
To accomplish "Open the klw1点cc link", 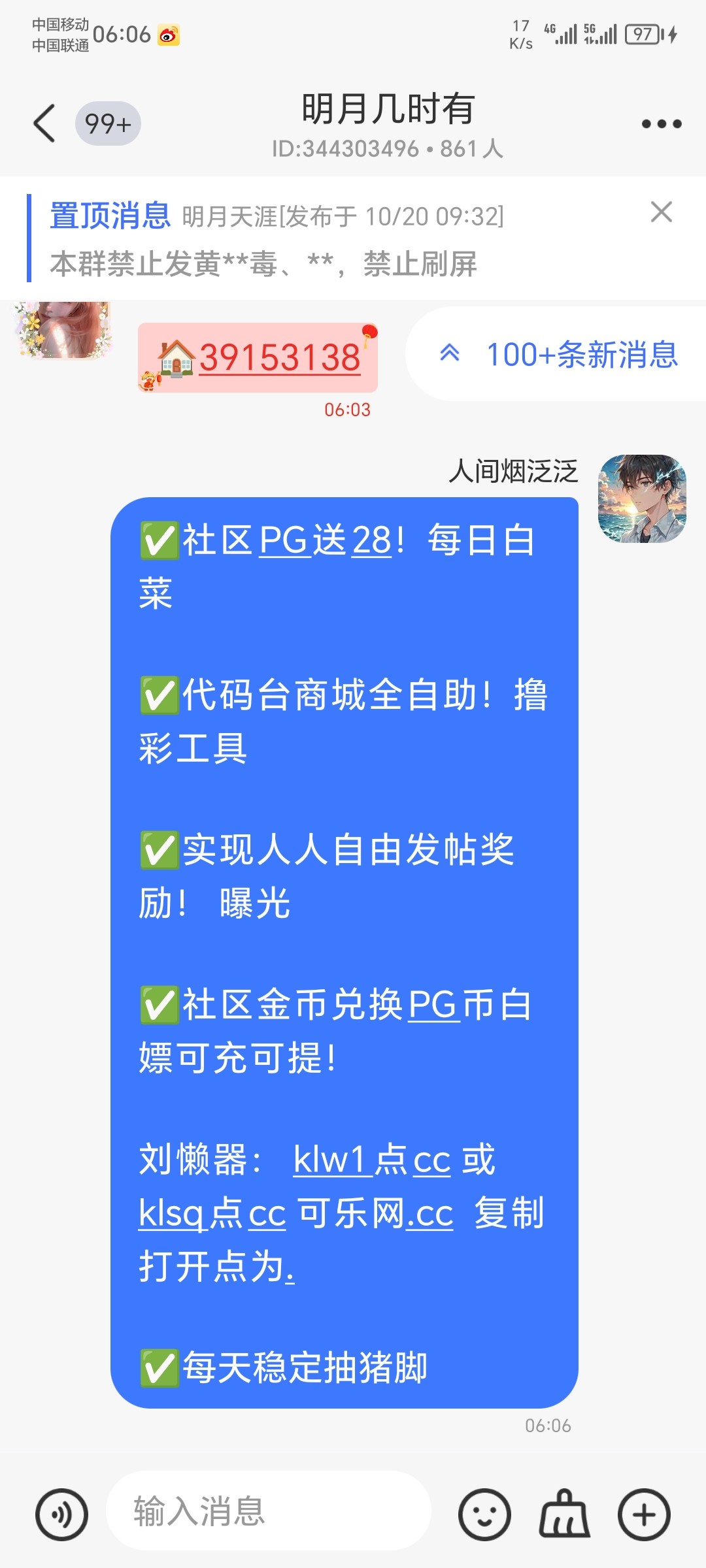I will click(x=372, y=1160).
